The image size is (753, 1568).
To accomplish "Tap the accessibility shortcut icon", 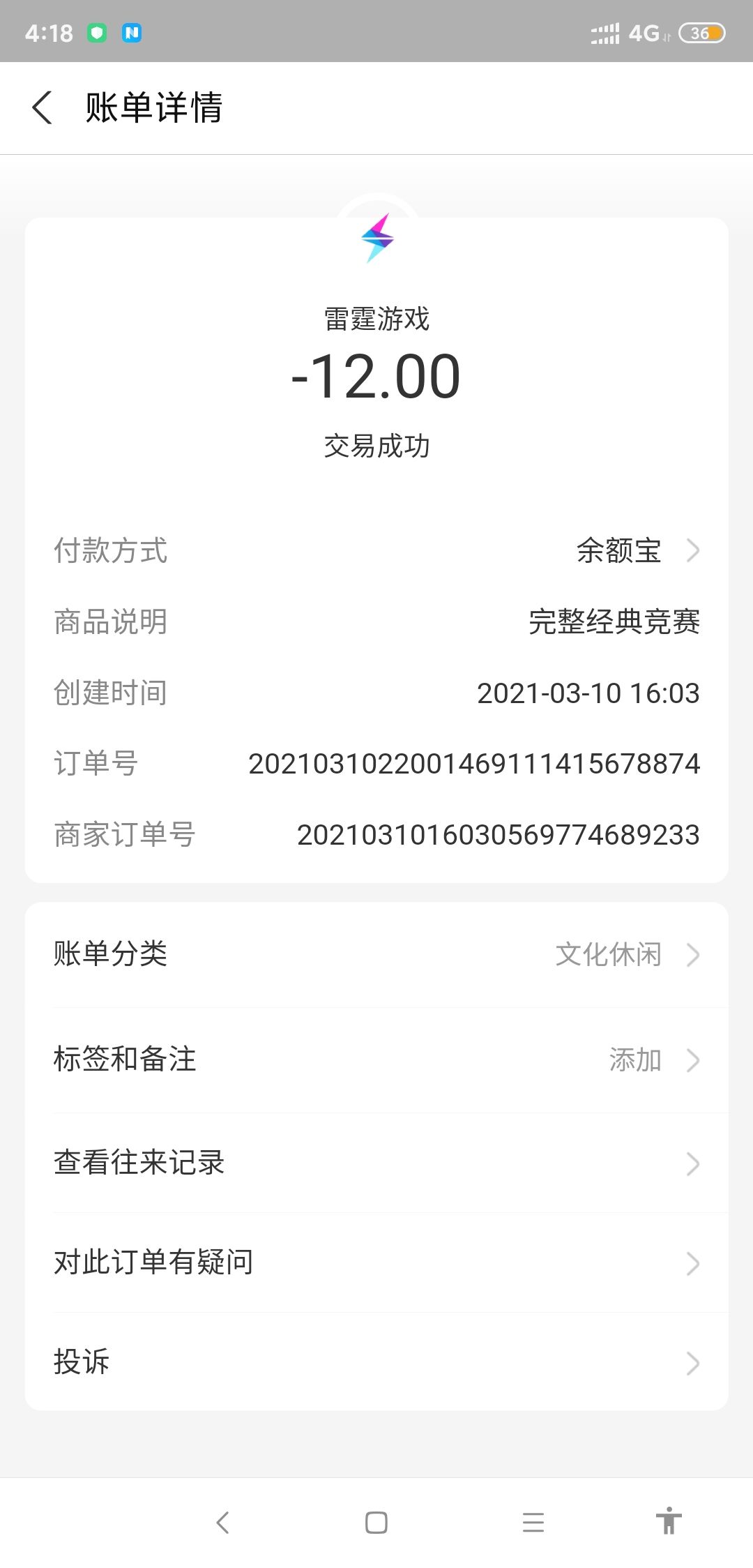I will tap(669, 1521).
